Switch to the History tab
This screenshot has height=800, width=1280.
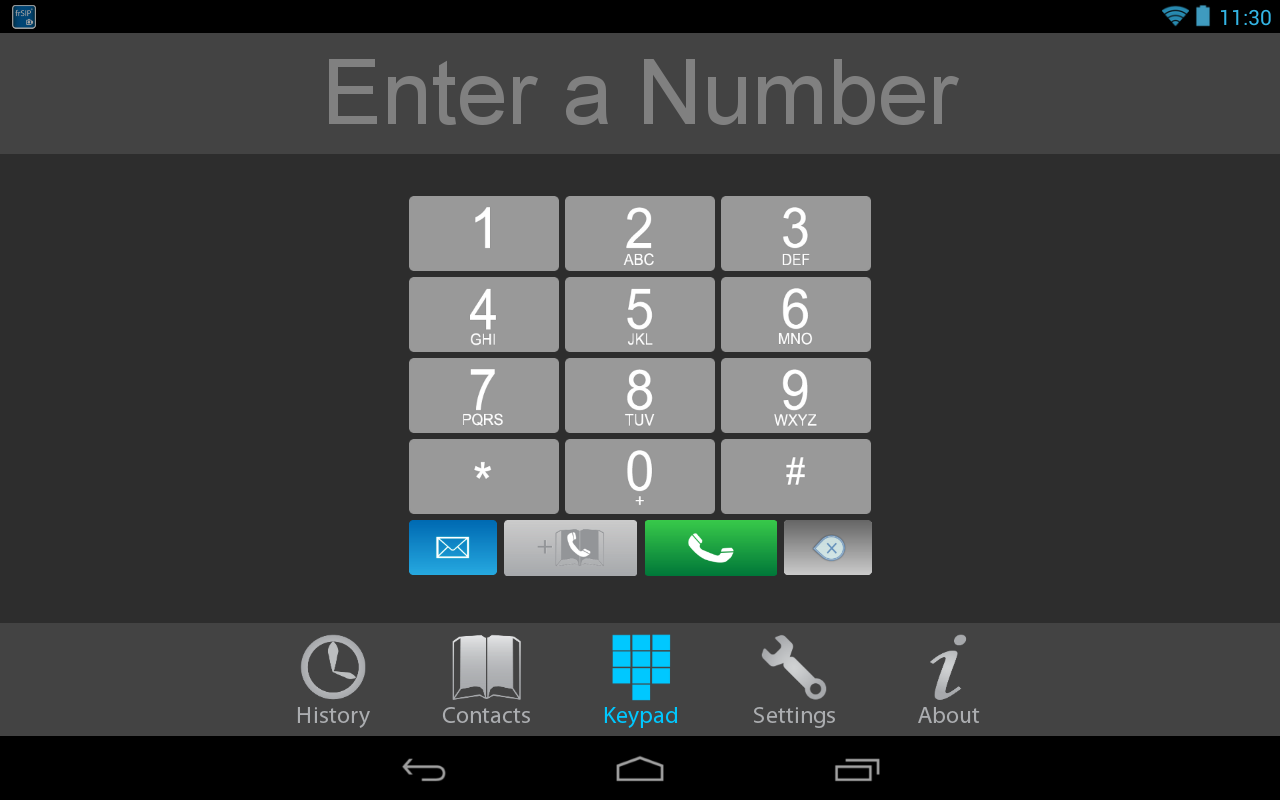click(x=333, y=680)
